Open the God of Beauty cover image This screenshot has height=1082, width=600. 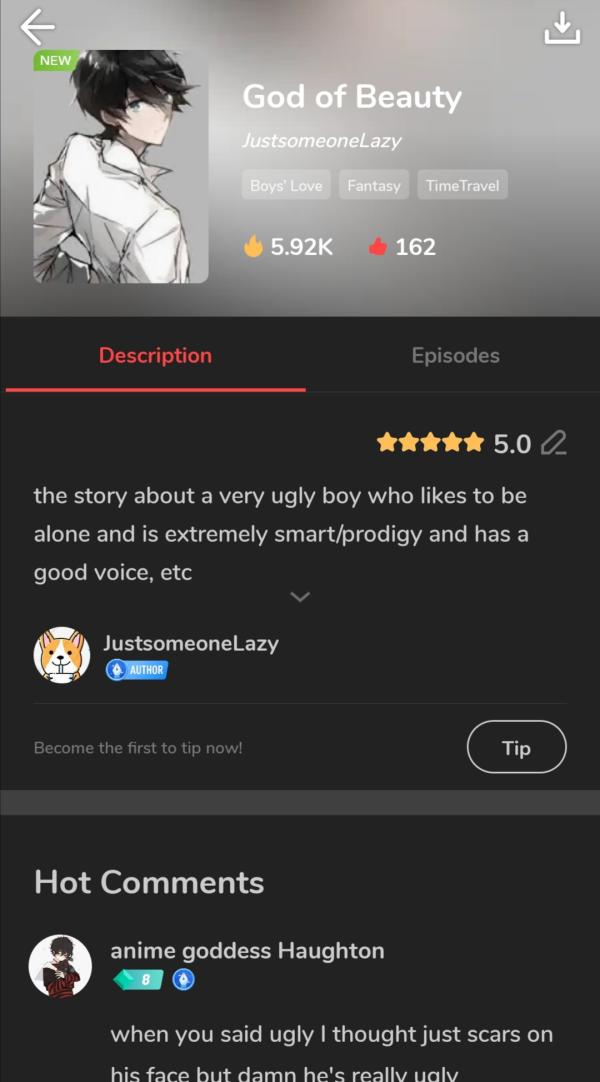121,167
